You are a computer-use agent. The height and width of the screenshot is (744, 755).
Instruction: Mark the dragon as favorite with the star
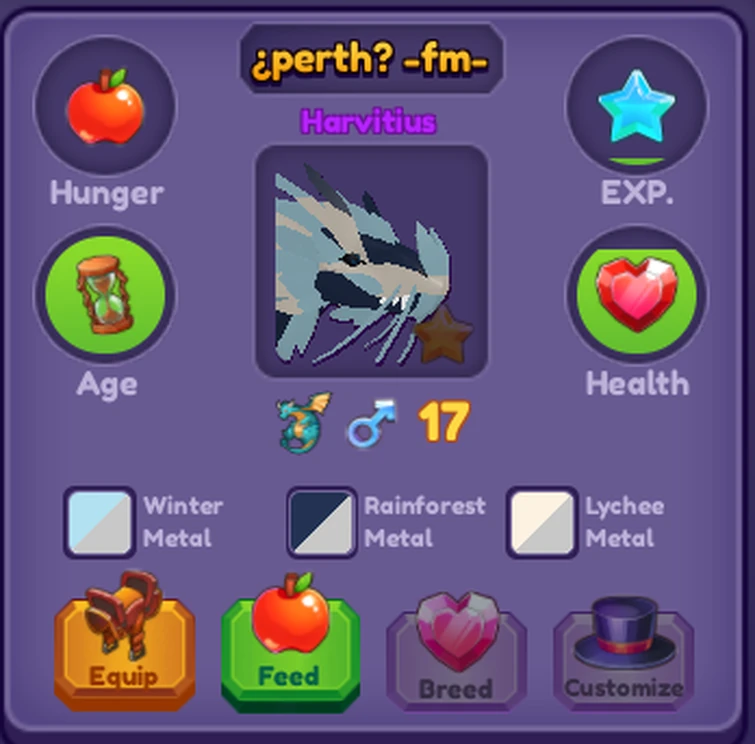coord(444,339)
